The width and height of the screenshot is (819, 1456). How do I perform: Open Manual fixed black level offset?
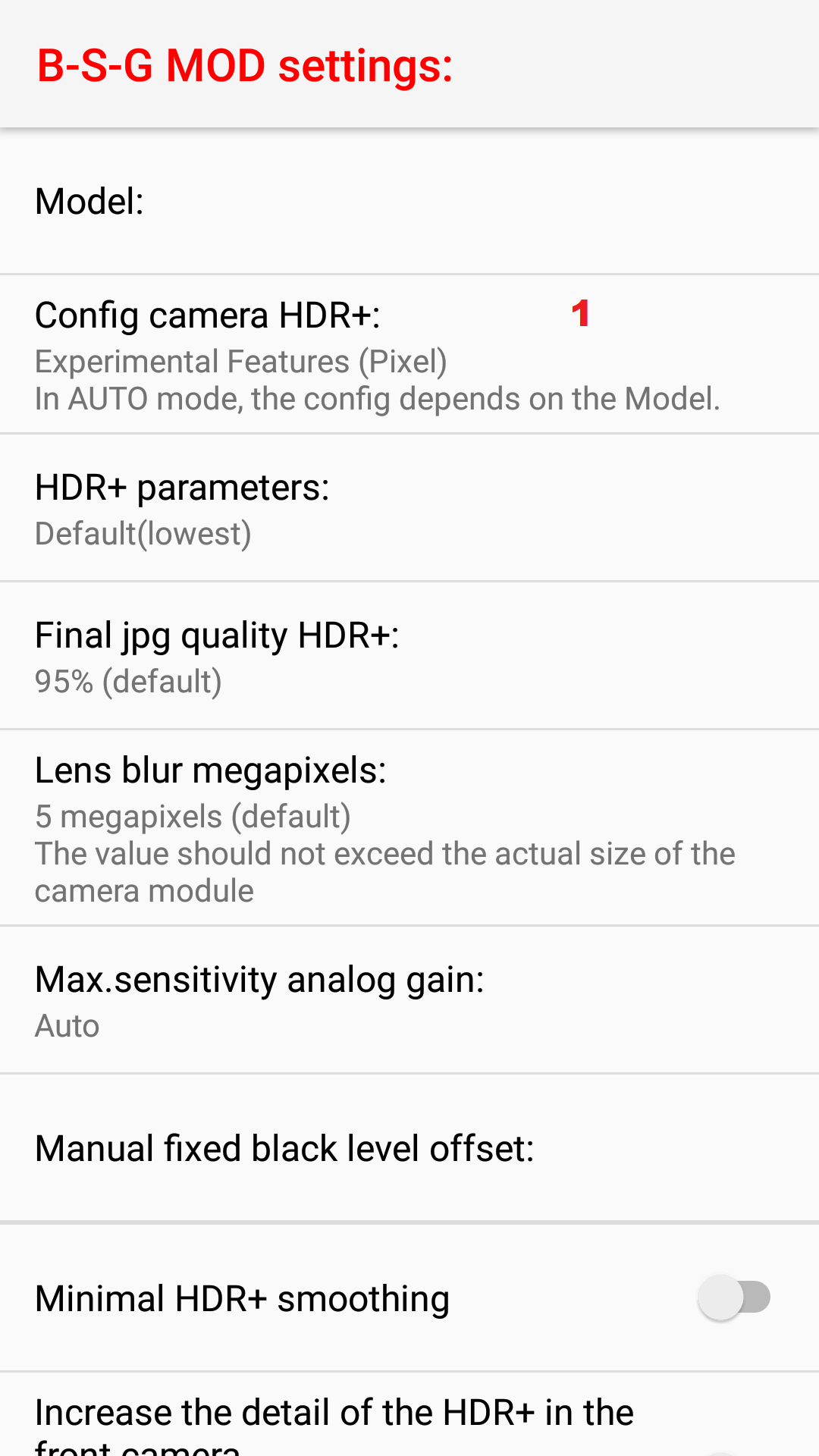(409, 1148)
